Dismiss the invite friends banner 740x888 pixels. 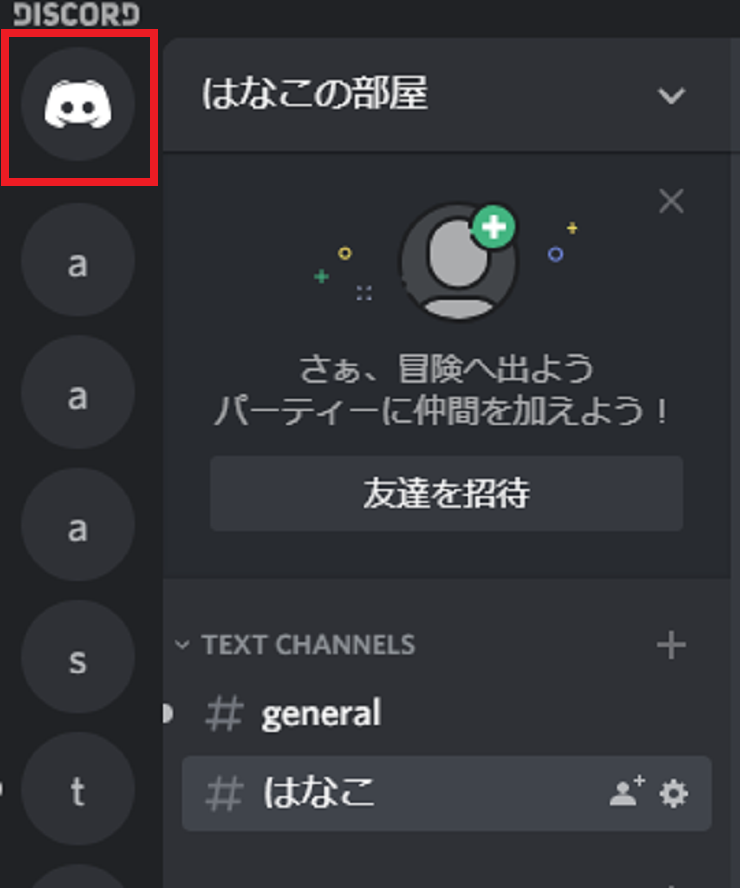pyautogui.click(x=671, y=202)
